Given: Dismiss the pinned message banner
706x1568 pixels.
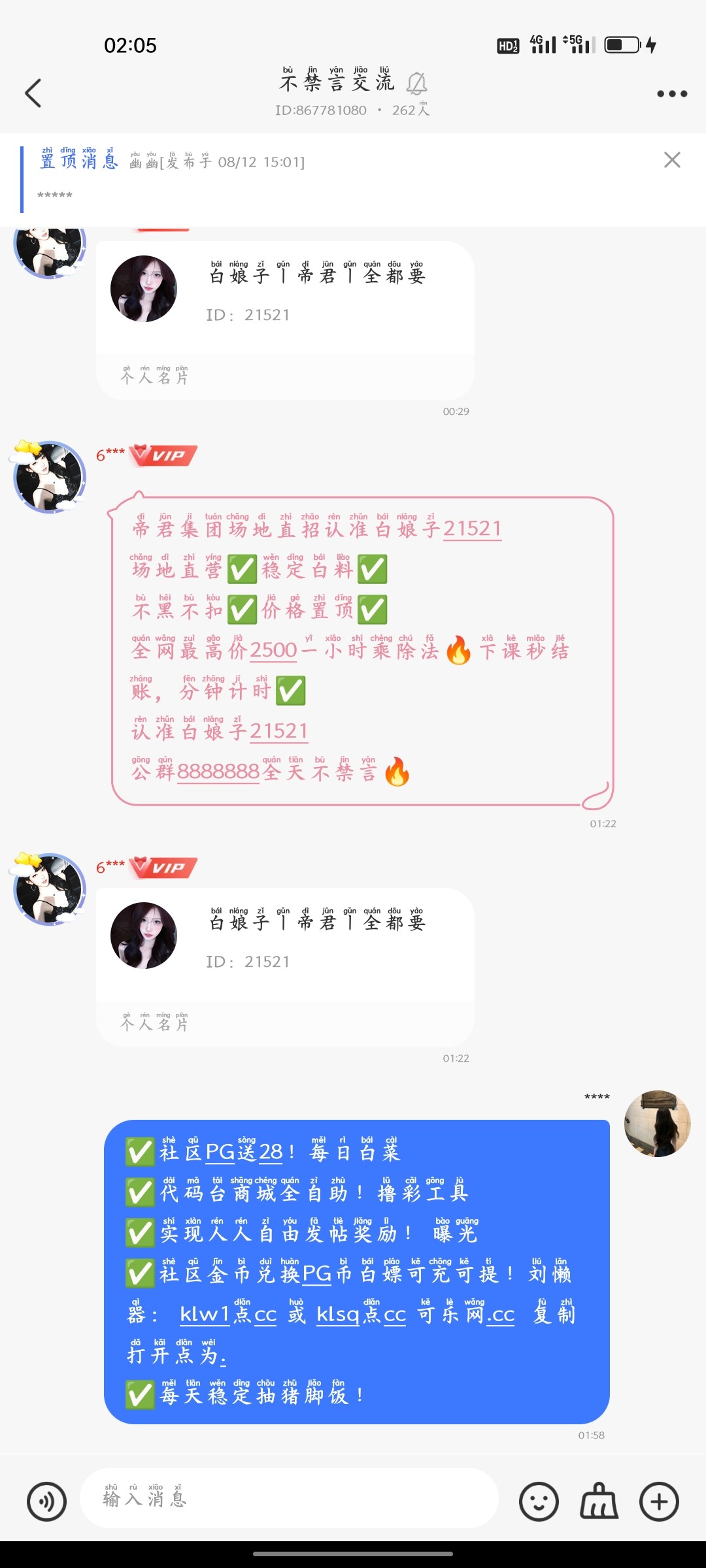Looking at the screenshot, I should click(x=672, y=160).
